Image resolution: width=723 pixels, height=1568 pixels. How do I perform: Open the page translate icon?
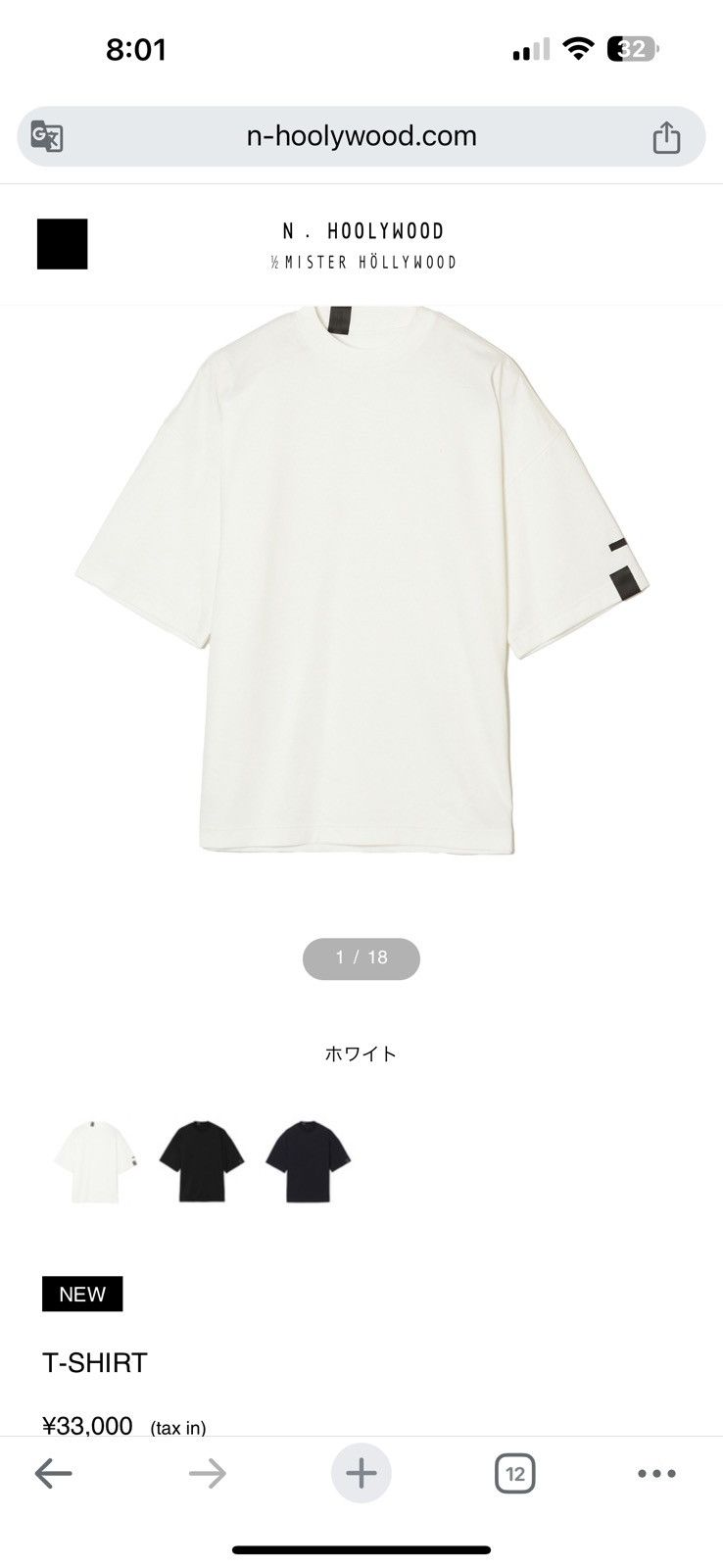click(x=47, y=136)
